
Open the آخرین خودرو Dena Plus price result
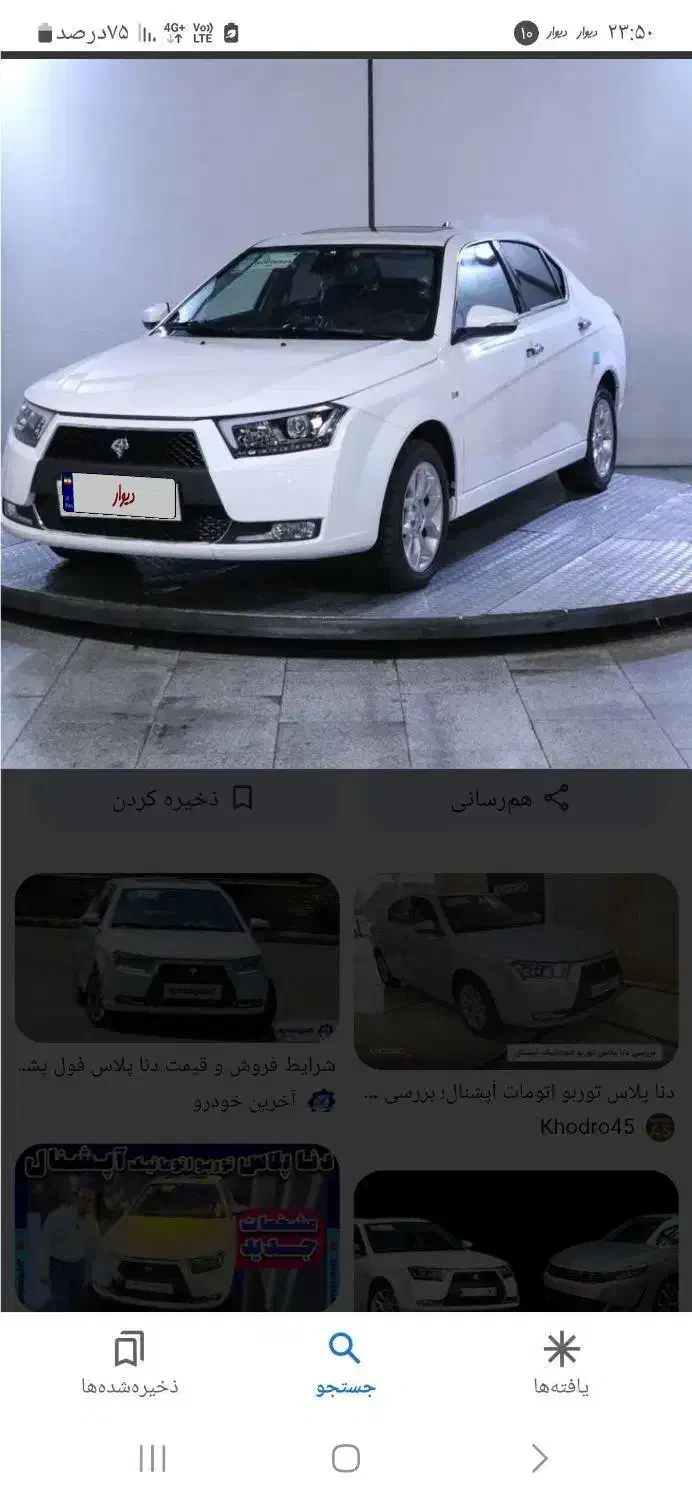pyautogui.click(x=177, y=957)
